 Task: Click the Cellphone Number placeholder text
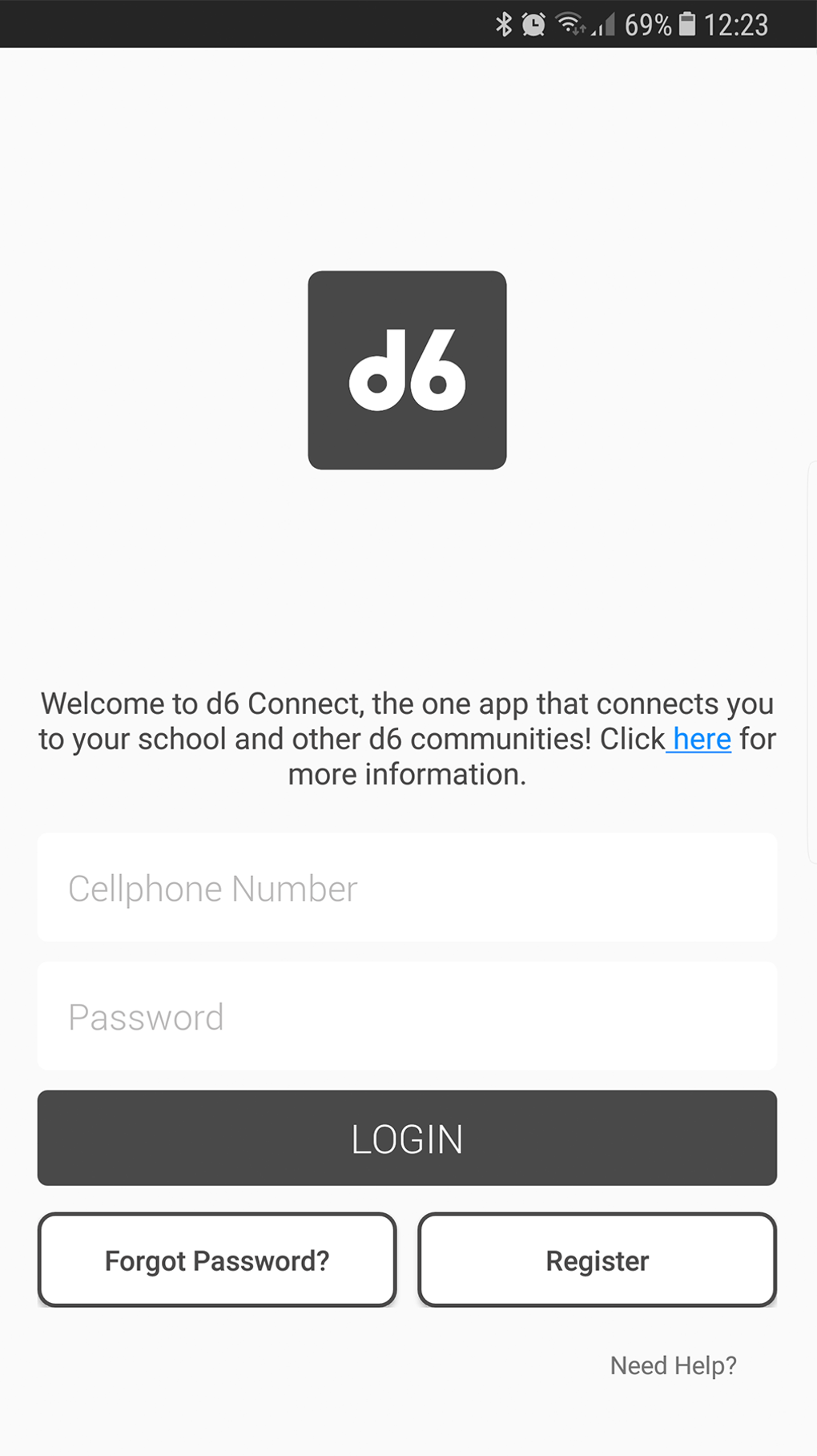(212, 887)
